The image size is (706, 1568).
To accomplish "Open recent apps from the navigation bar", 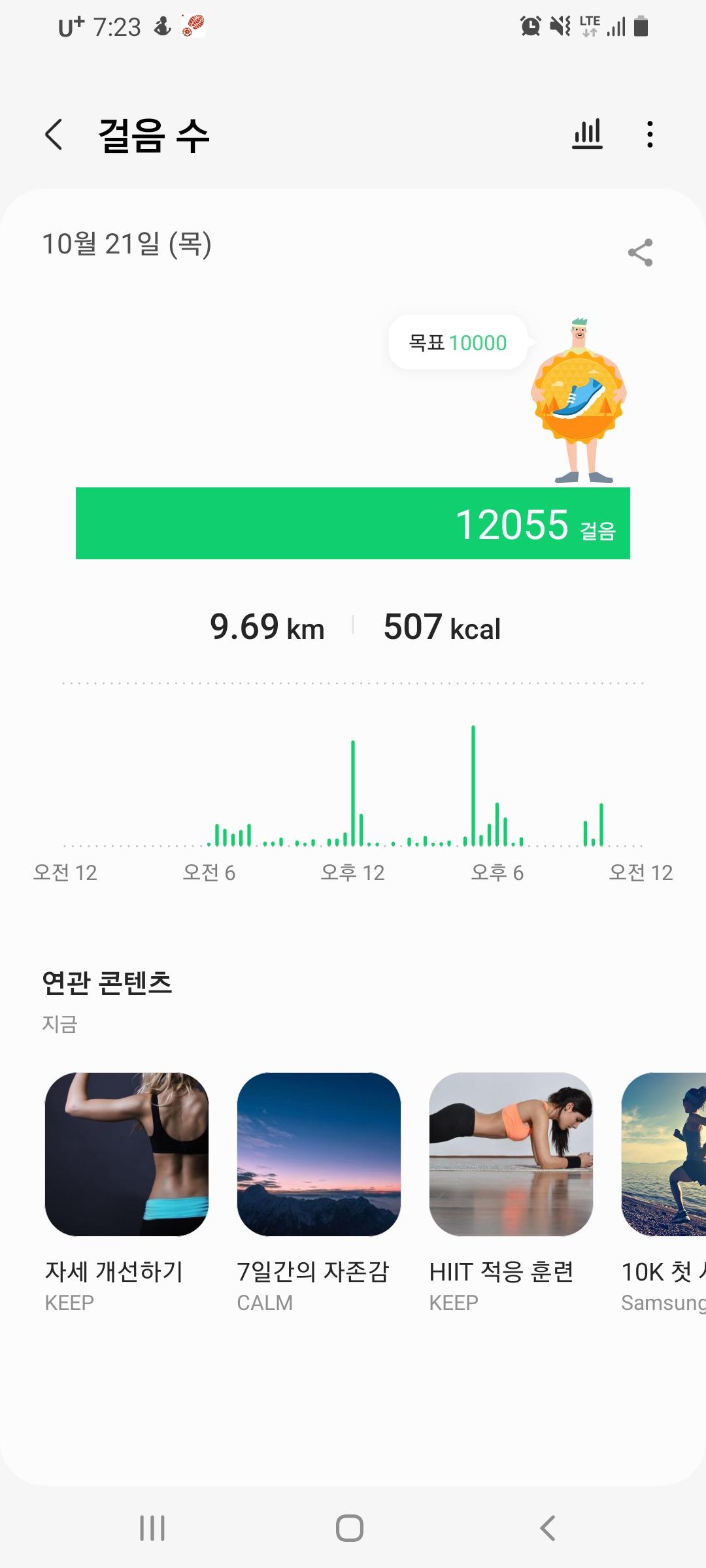I will [152, 1528].
